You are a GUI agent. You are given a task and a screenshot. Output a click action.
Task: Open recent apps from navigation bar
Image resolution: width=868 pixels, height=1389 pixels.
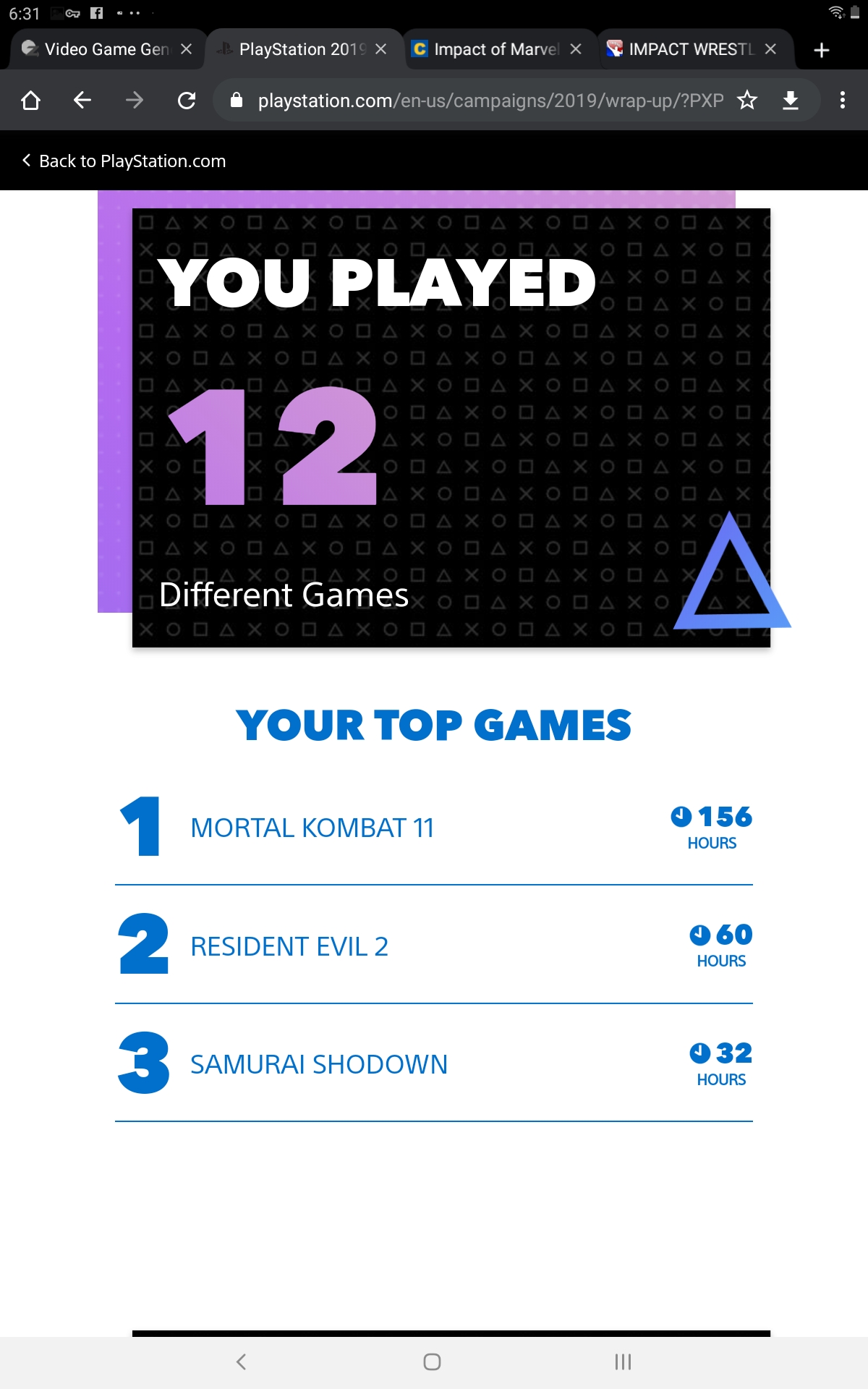pos(623,1362)
